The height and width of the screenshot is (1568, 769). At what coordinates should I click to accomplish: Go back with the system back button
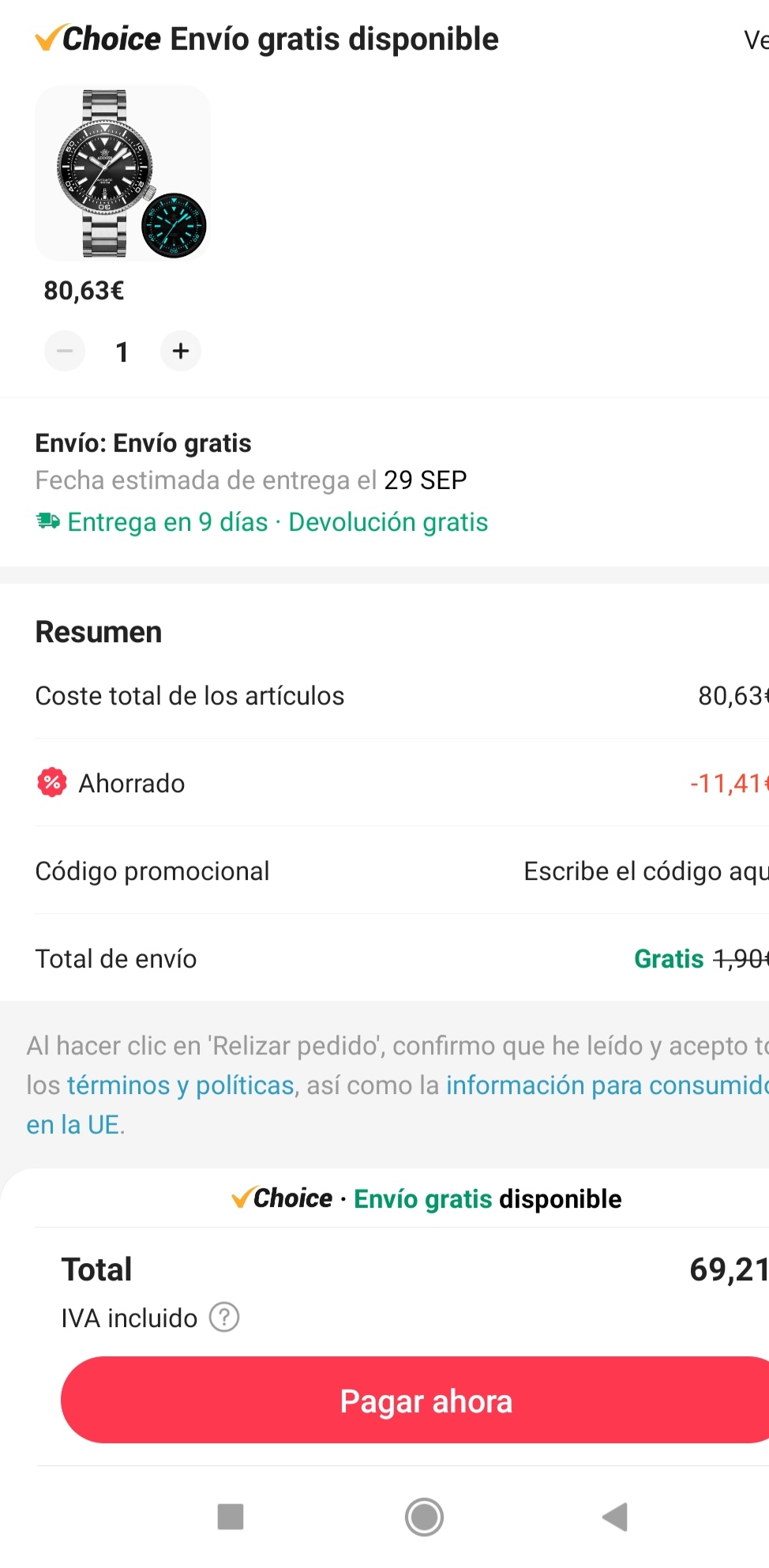click(x=615, y=1517)
